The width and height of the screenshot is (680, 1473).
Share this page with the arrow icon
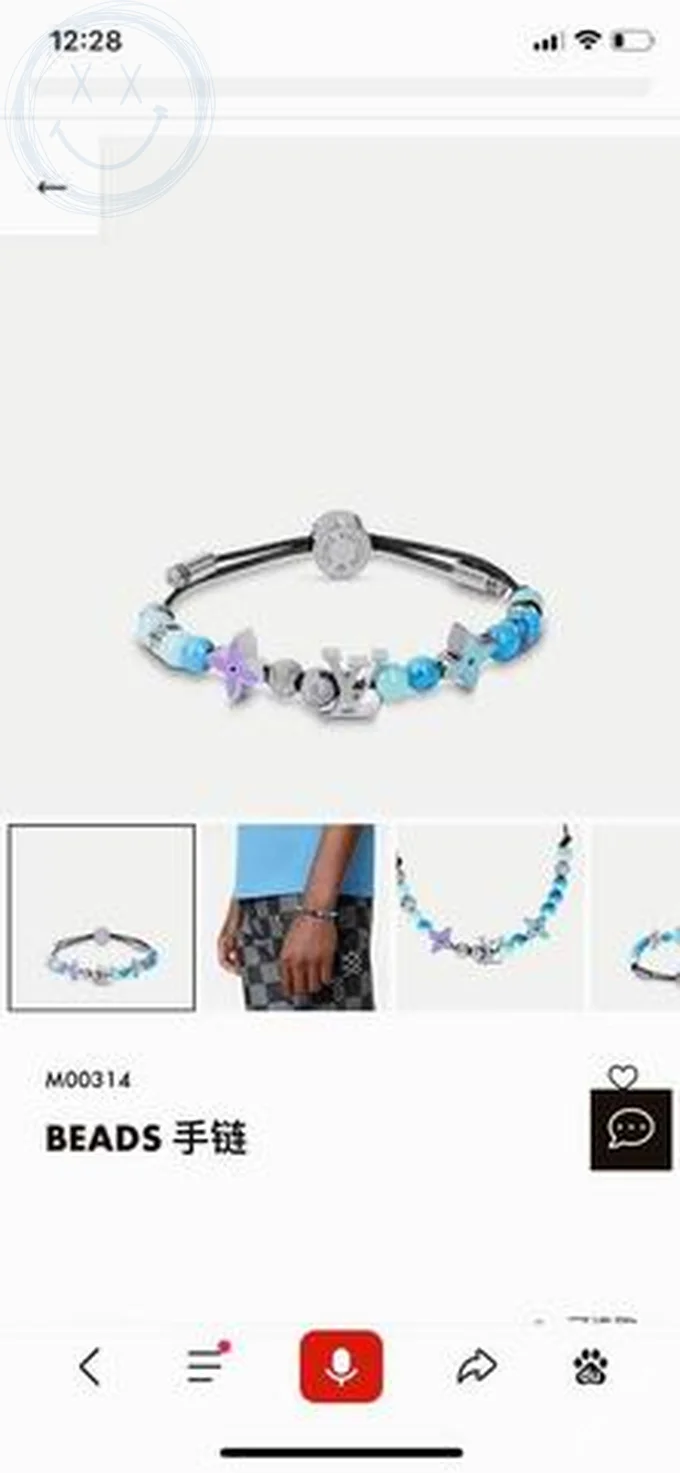(x=477, y=1366)
